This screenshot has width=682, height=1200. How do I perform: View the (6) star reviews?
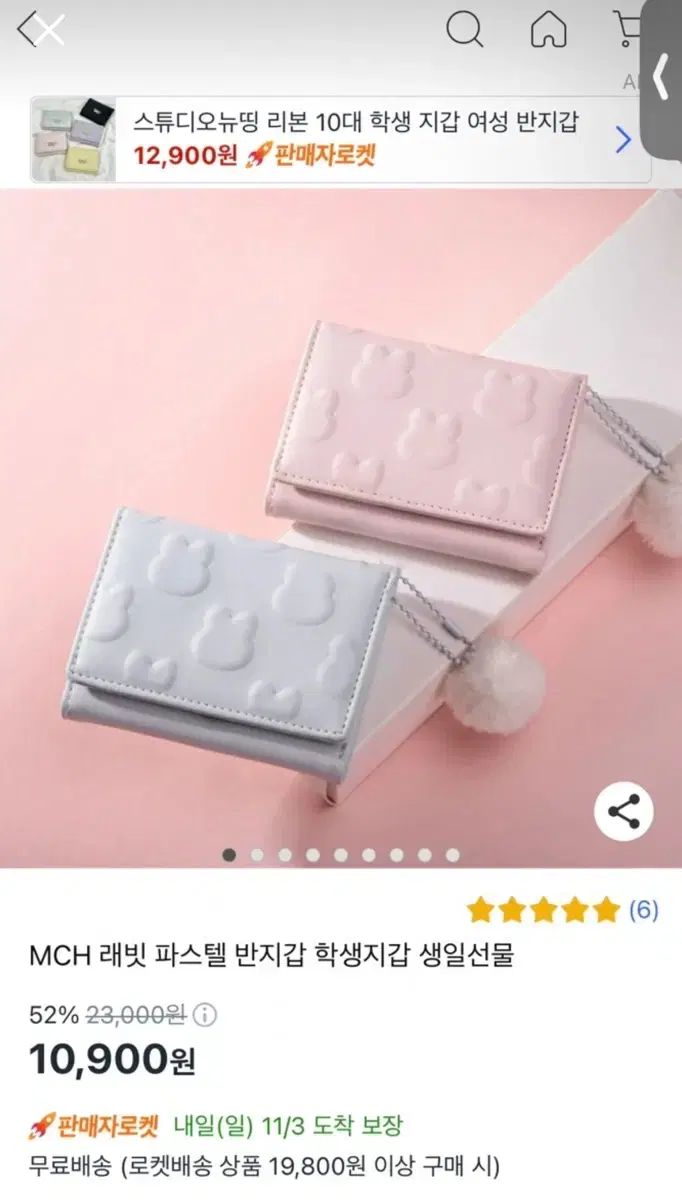tap(562, 910)
